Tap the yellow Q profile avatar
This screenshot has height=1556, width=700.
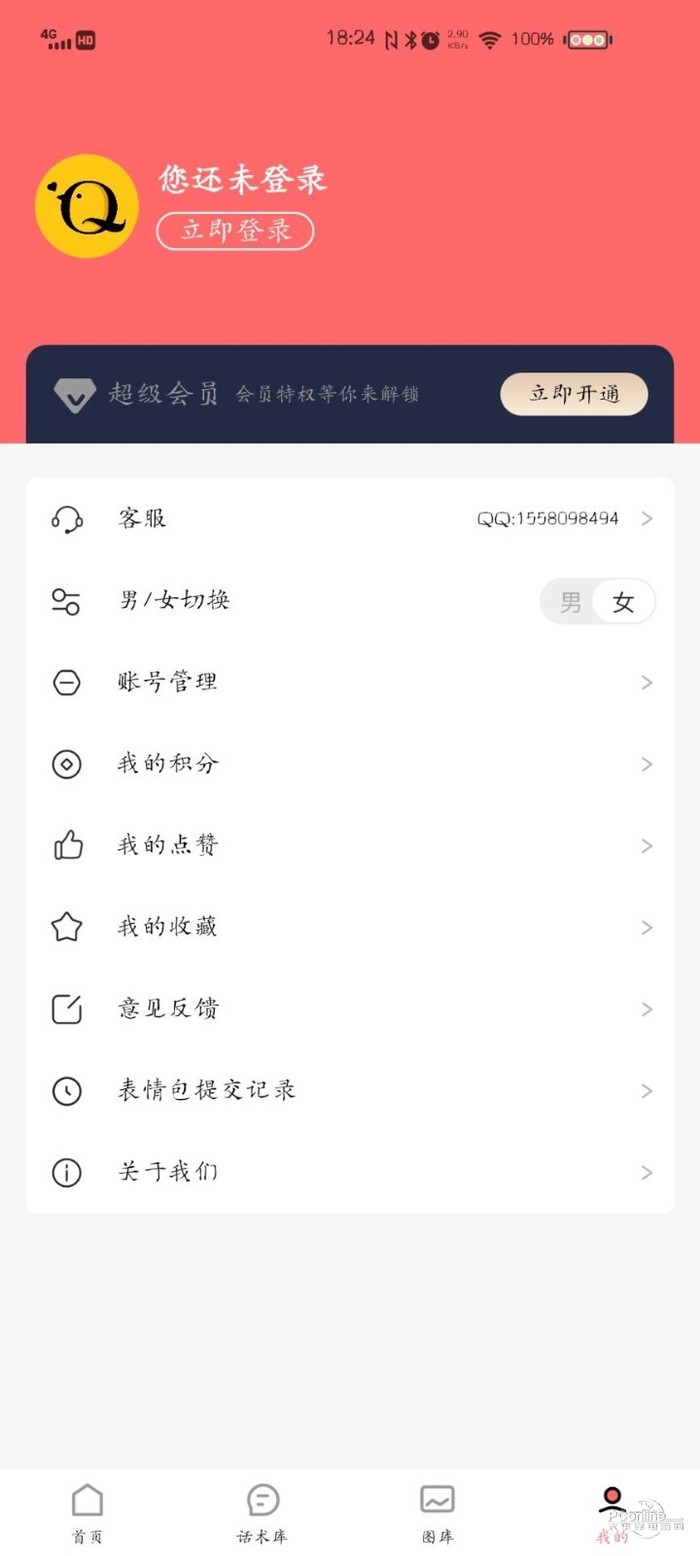pyautogui.click(x=87, y=206)
